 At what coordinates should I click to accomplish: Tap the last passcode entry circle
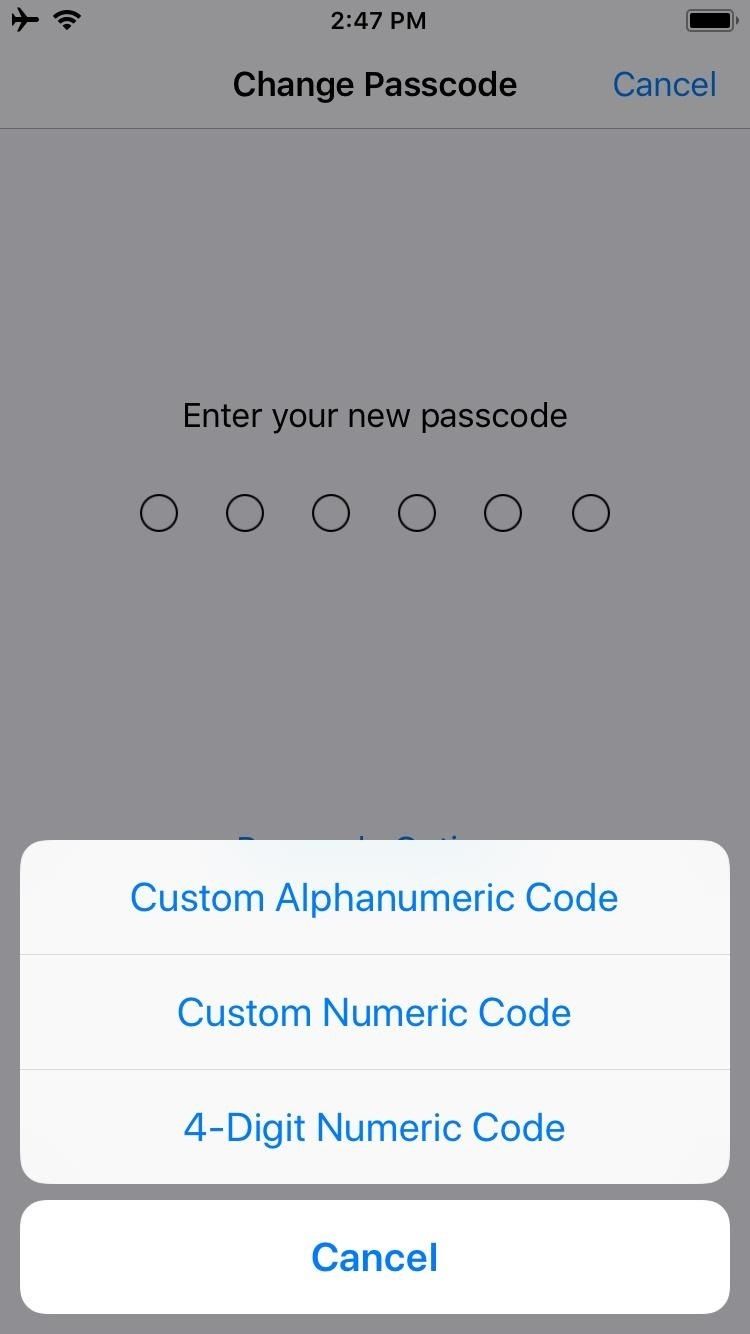[590, 512]
